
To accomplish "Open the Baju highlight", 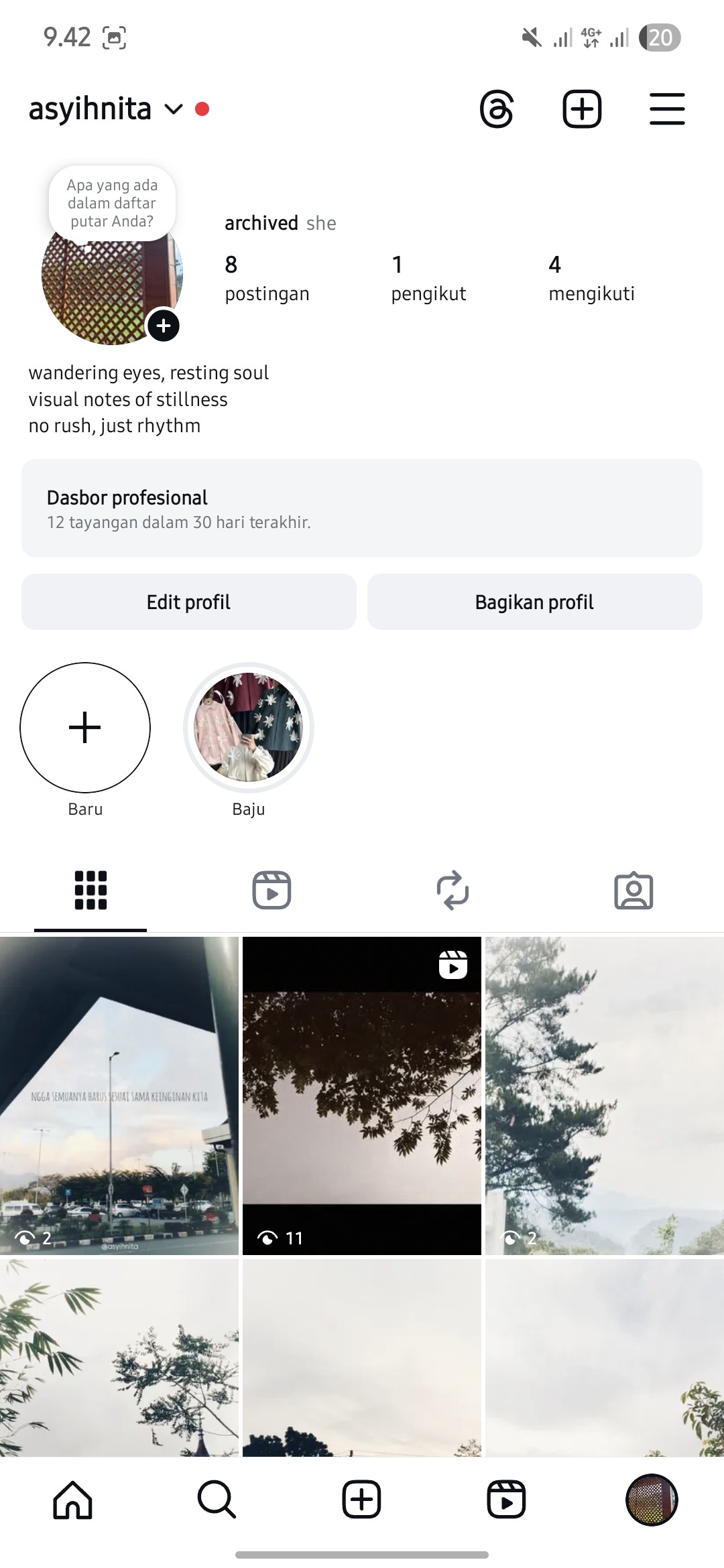I will [249, 728].
